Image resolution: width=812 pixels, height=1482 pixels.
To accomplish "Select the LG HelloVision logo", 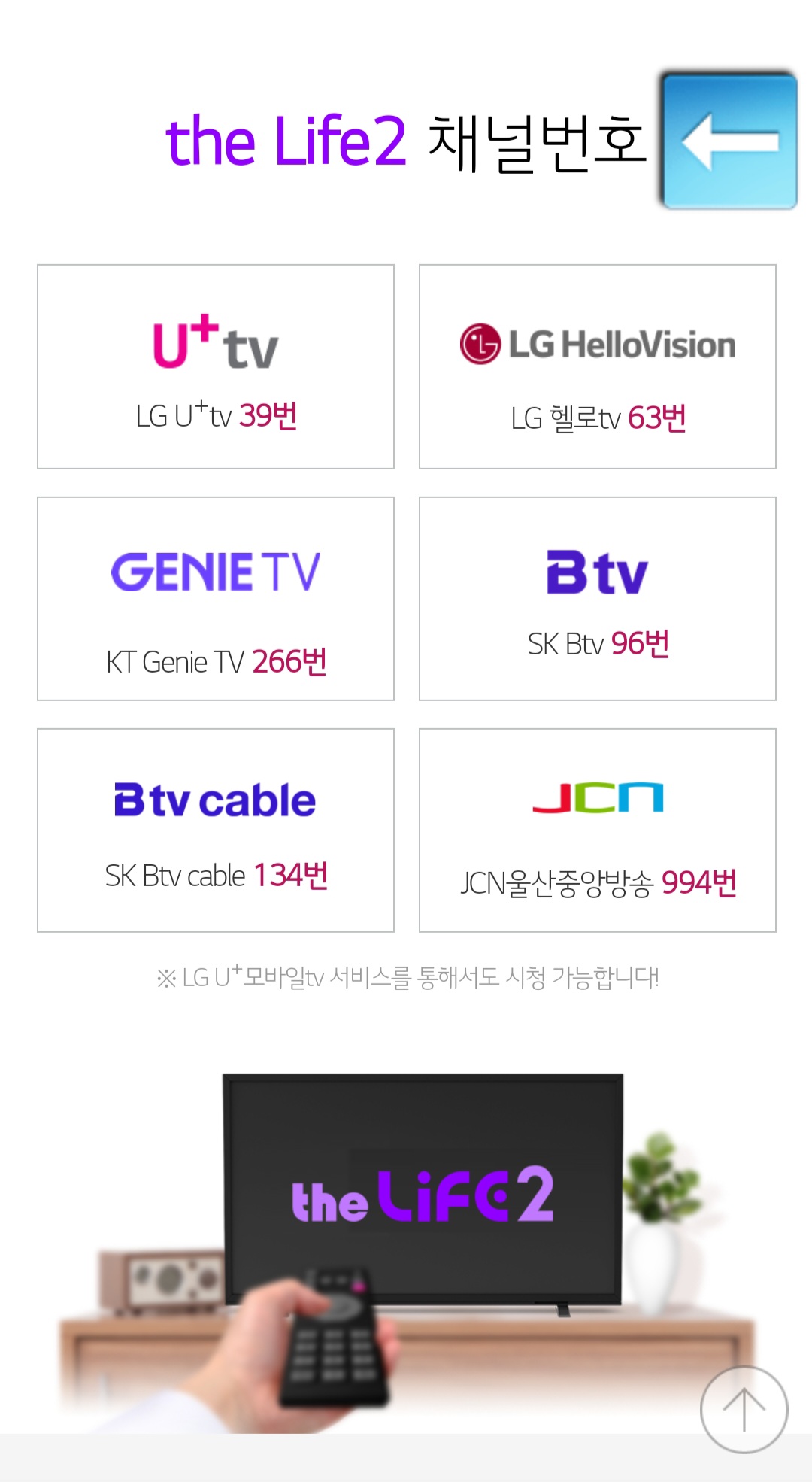I will click(598, 342).
